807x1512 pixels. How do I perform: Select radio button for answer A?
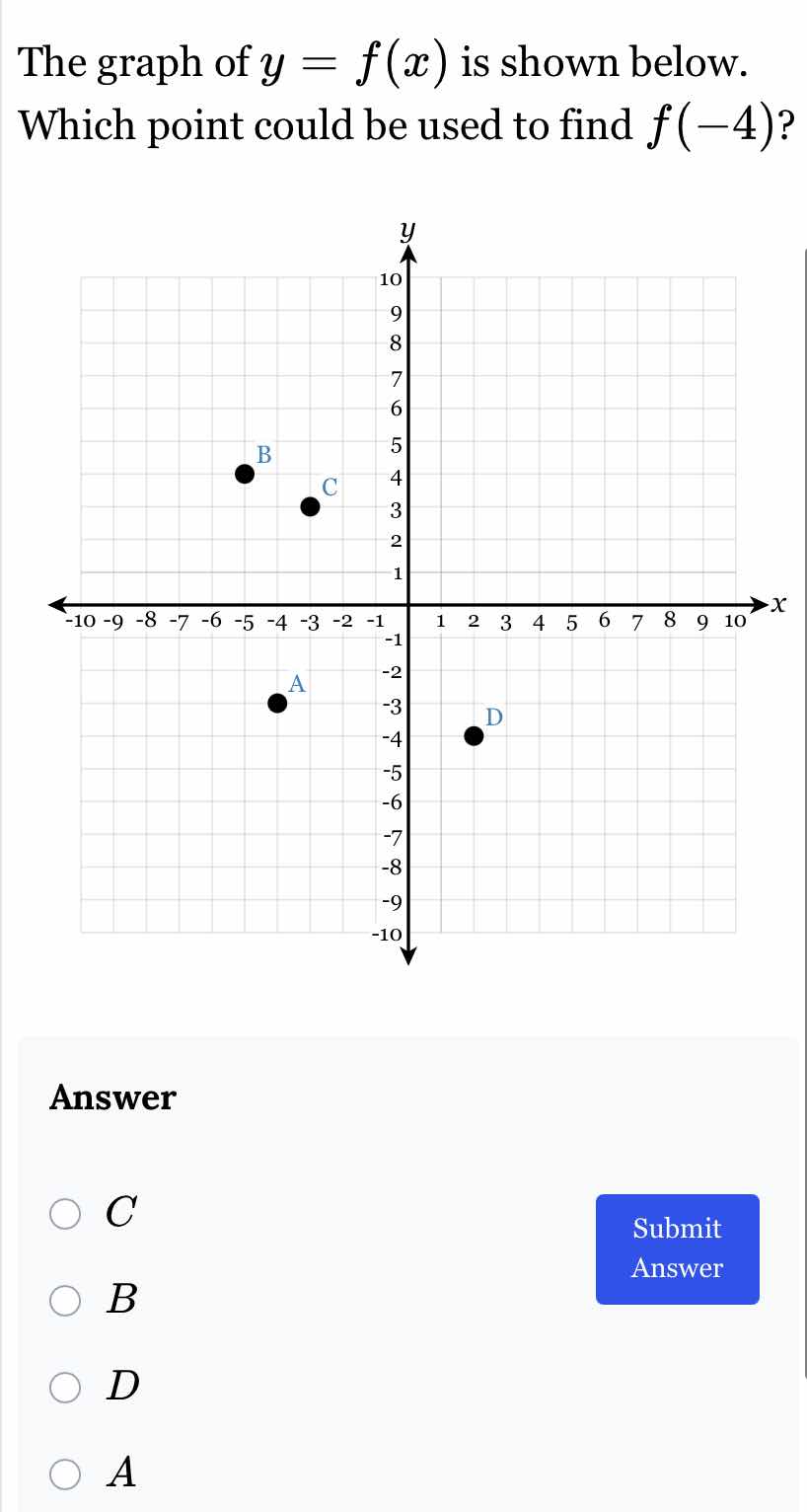point(65,1474)
